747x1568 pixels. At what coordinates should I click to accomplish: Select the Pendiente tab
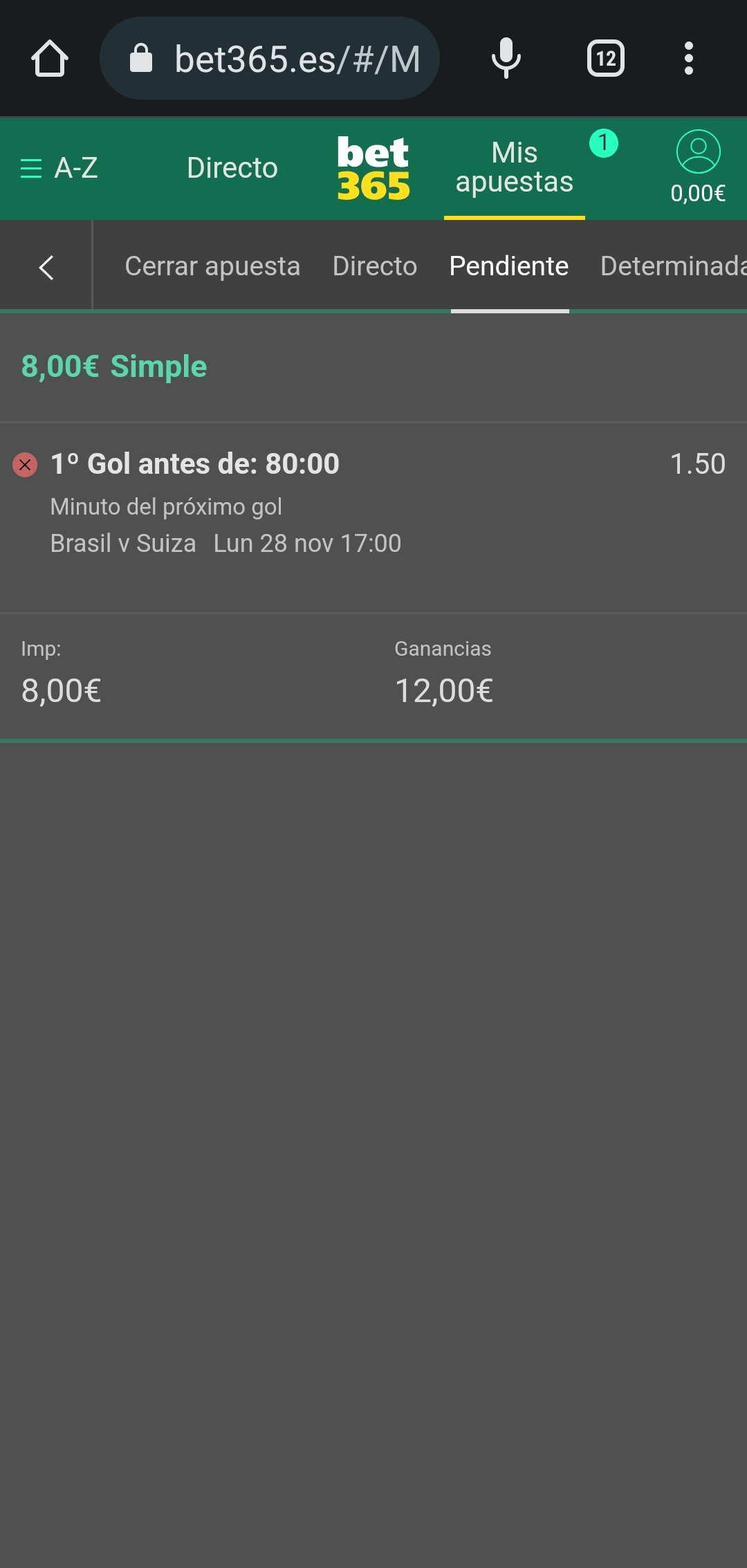click(509, 266)
